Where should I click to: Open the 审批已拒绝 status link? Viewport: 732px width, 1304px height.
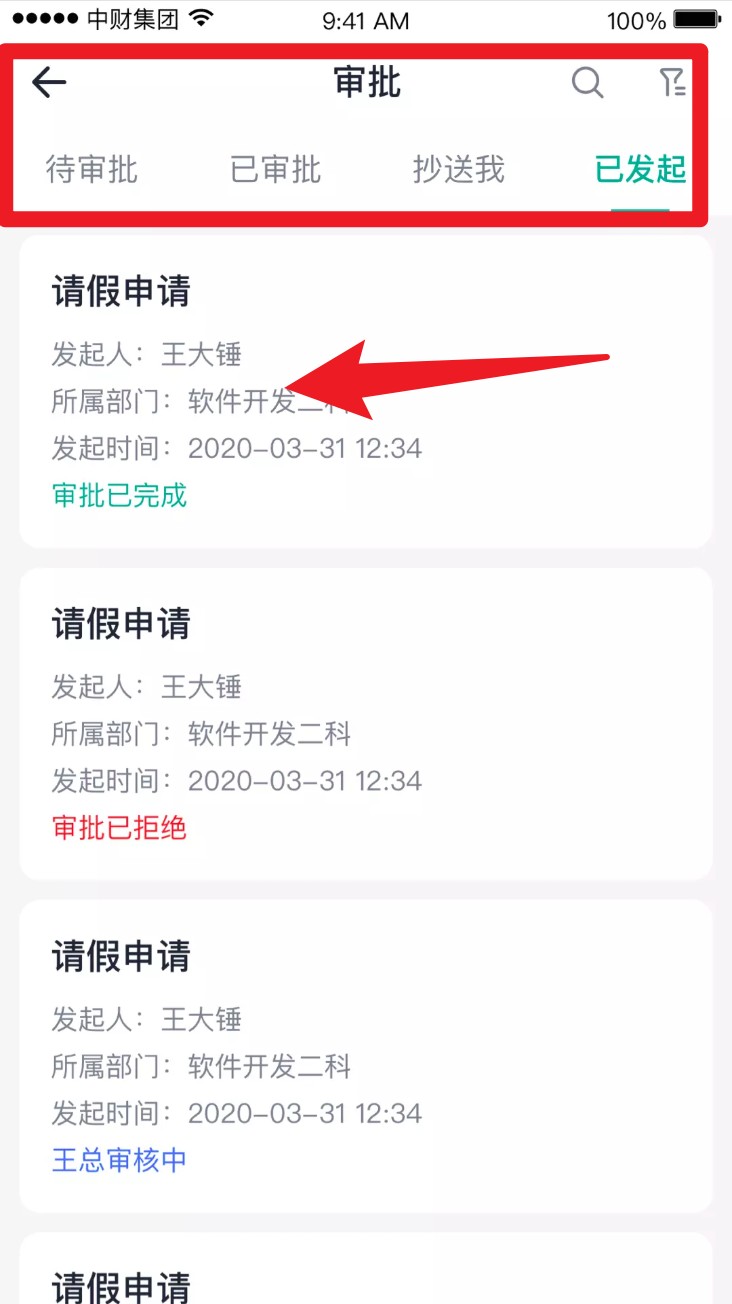(x=119, y=828)
